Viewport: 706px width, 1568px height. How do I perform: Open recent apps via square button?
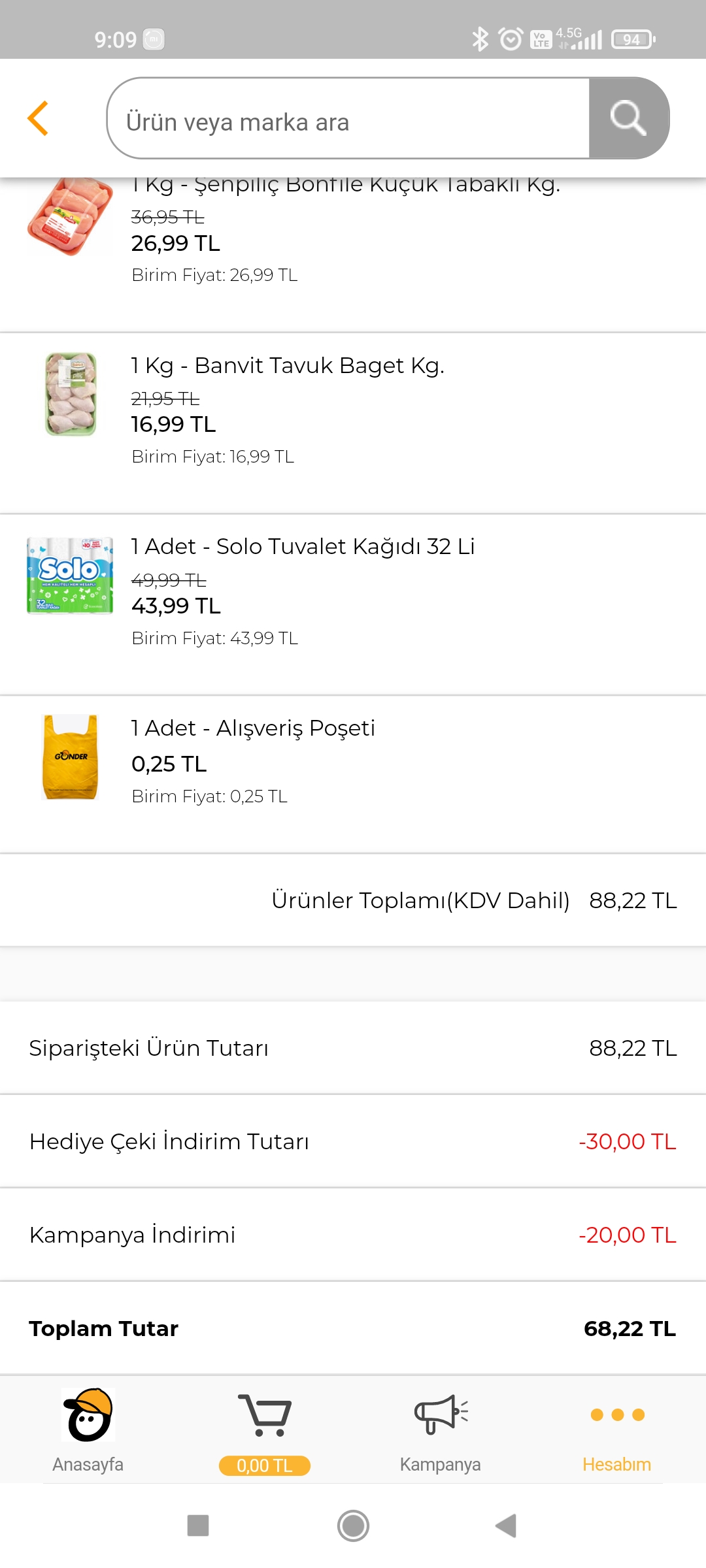[198, 1526]
